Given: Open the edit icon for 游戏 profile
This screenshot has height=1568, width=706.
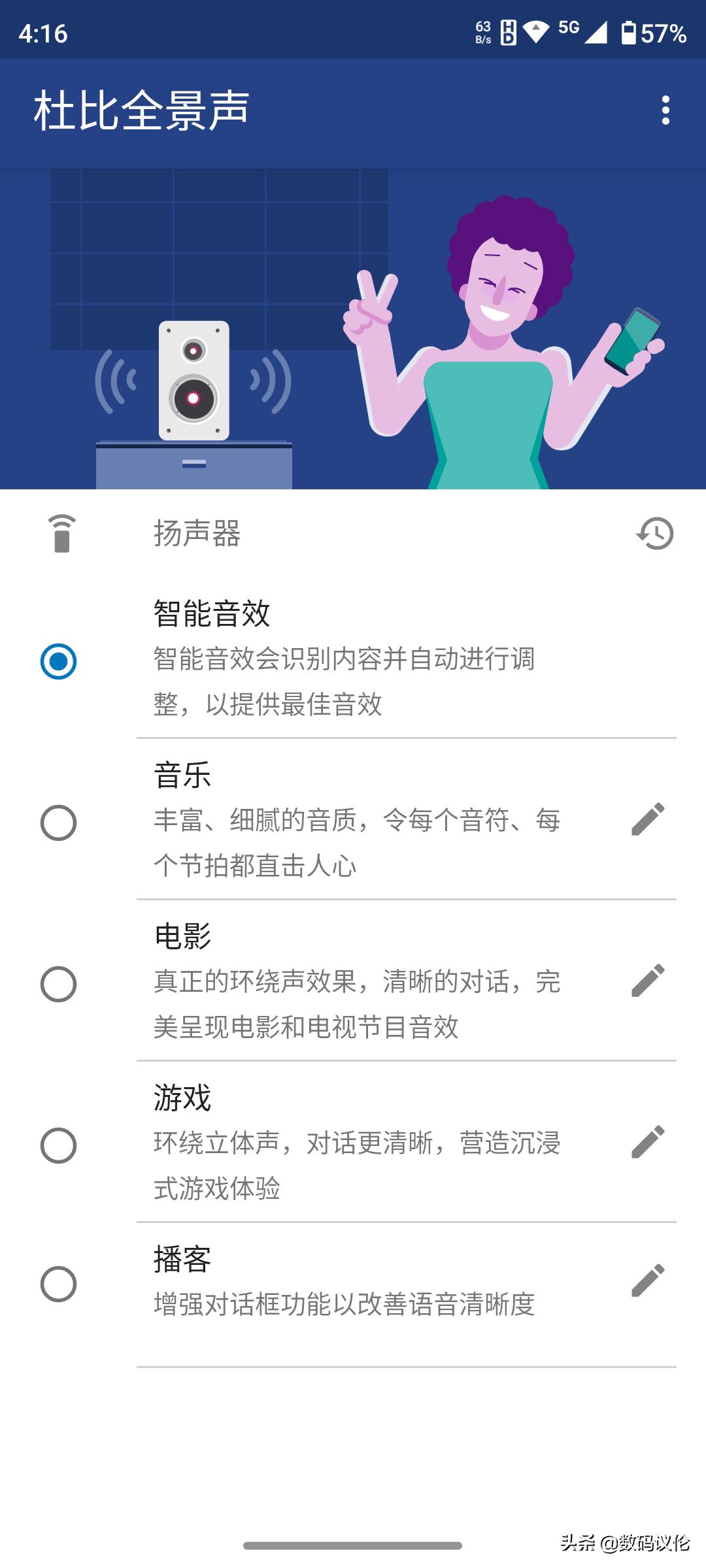Looking at the screenshot, I should 648,1142.
